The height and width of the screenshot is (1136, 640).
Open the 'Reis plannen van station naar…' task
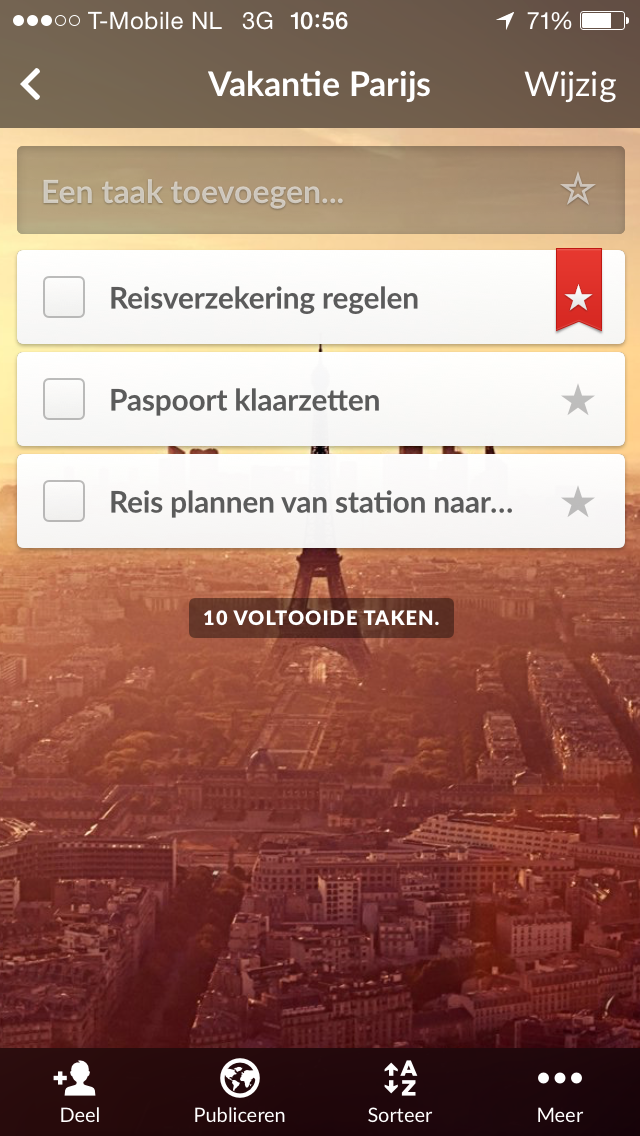(x=310, y=502)
